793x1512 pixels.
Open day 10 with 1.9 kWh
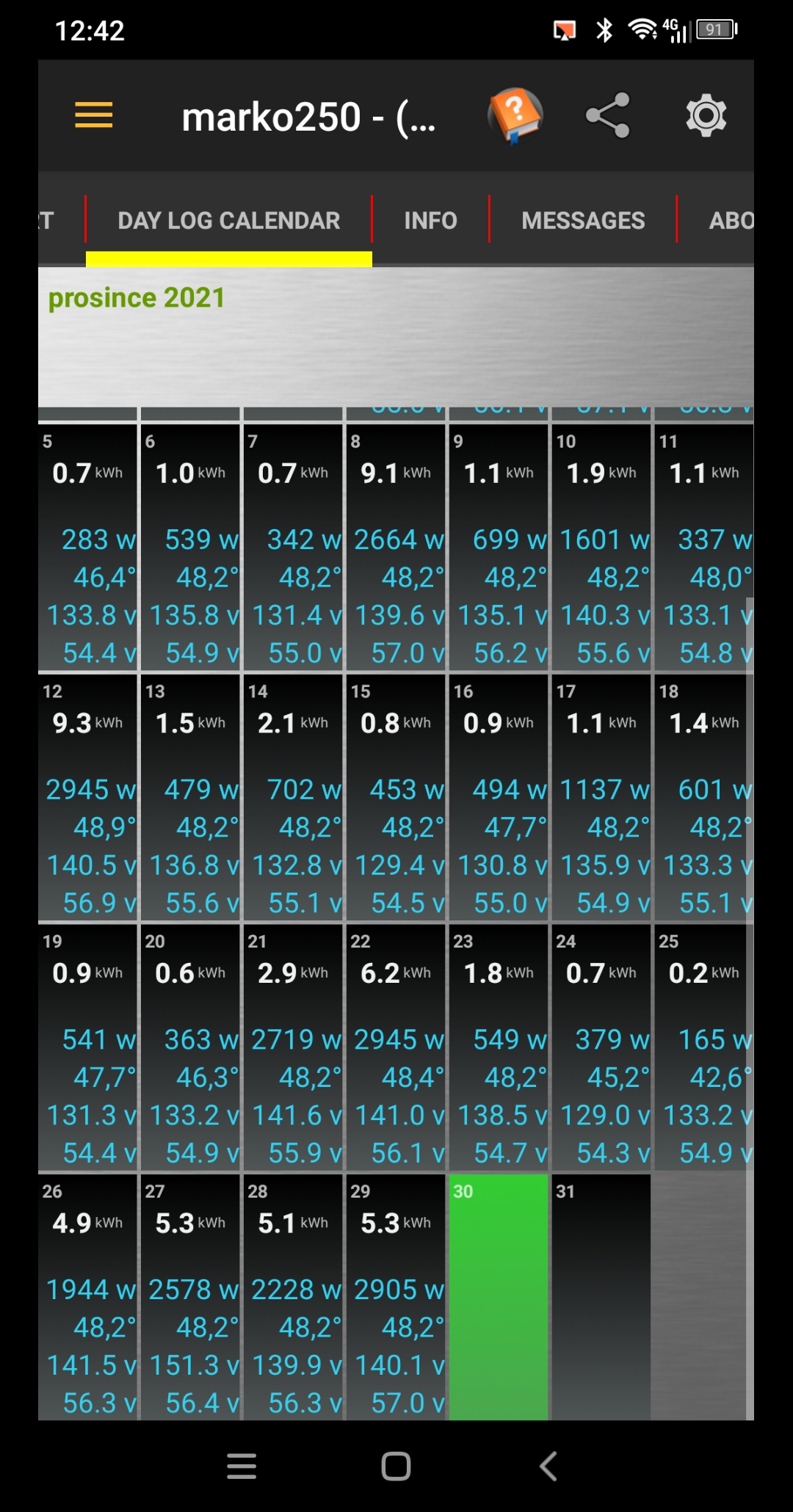[x=601, y=548]
